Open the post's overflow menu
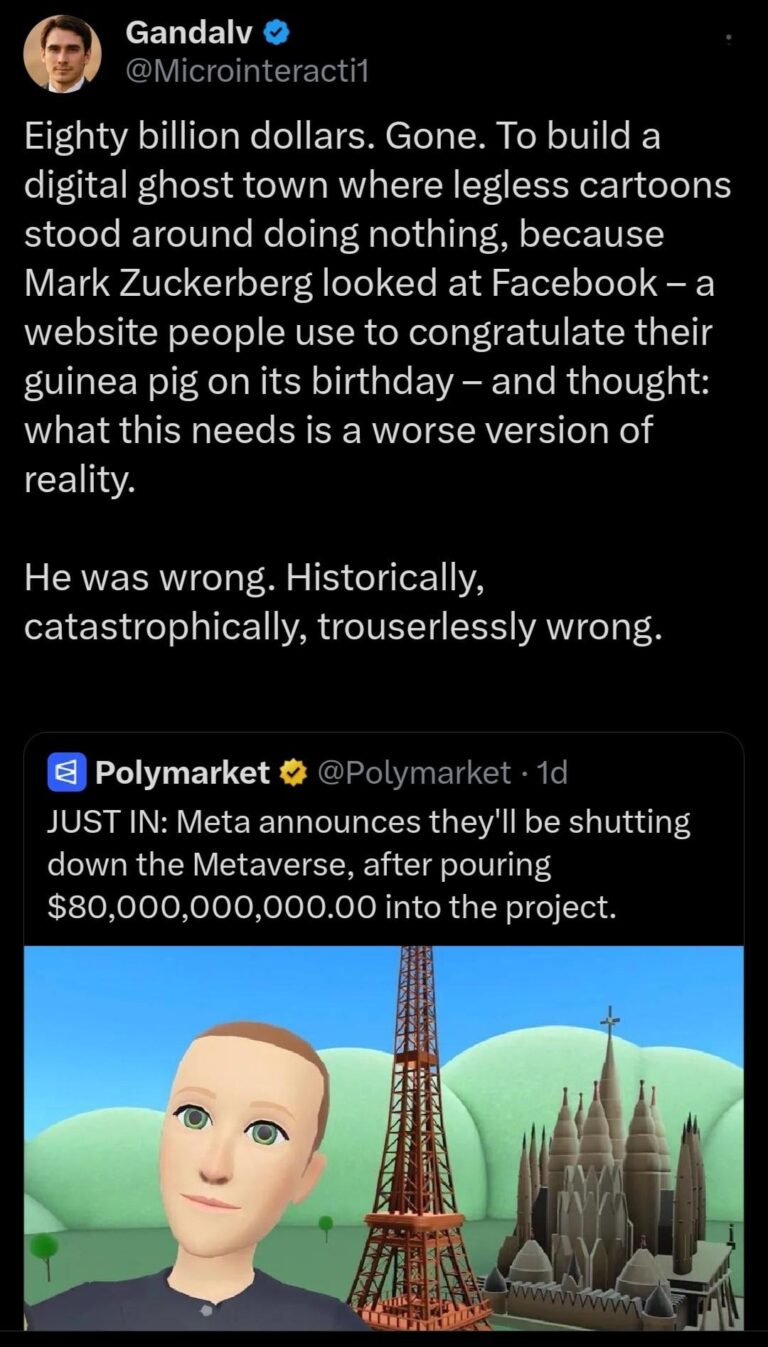The image size is (768, 1347). pos(730,40)
